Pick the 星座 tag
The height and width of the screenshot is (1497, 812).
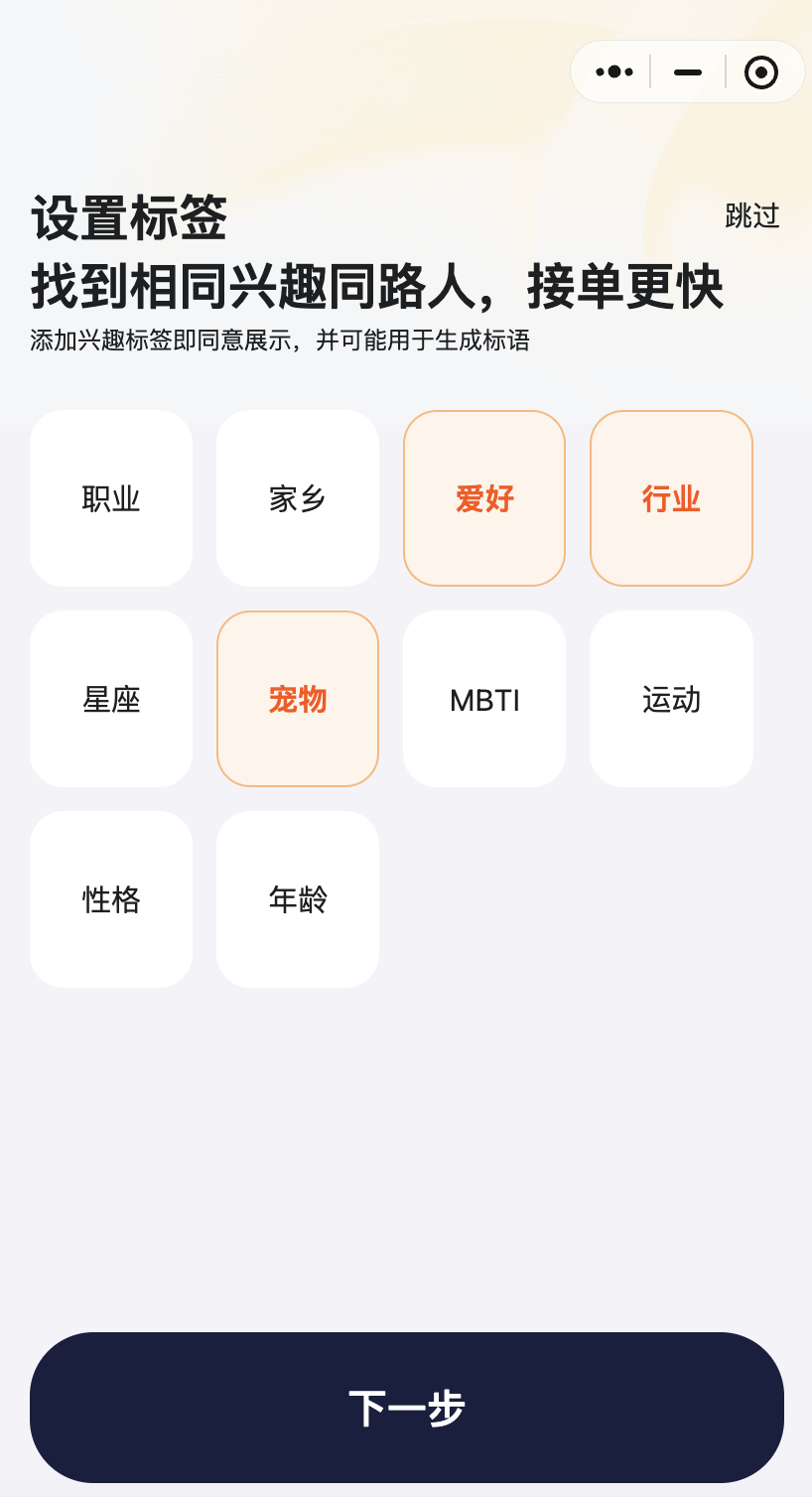click(x=111, y=699)
